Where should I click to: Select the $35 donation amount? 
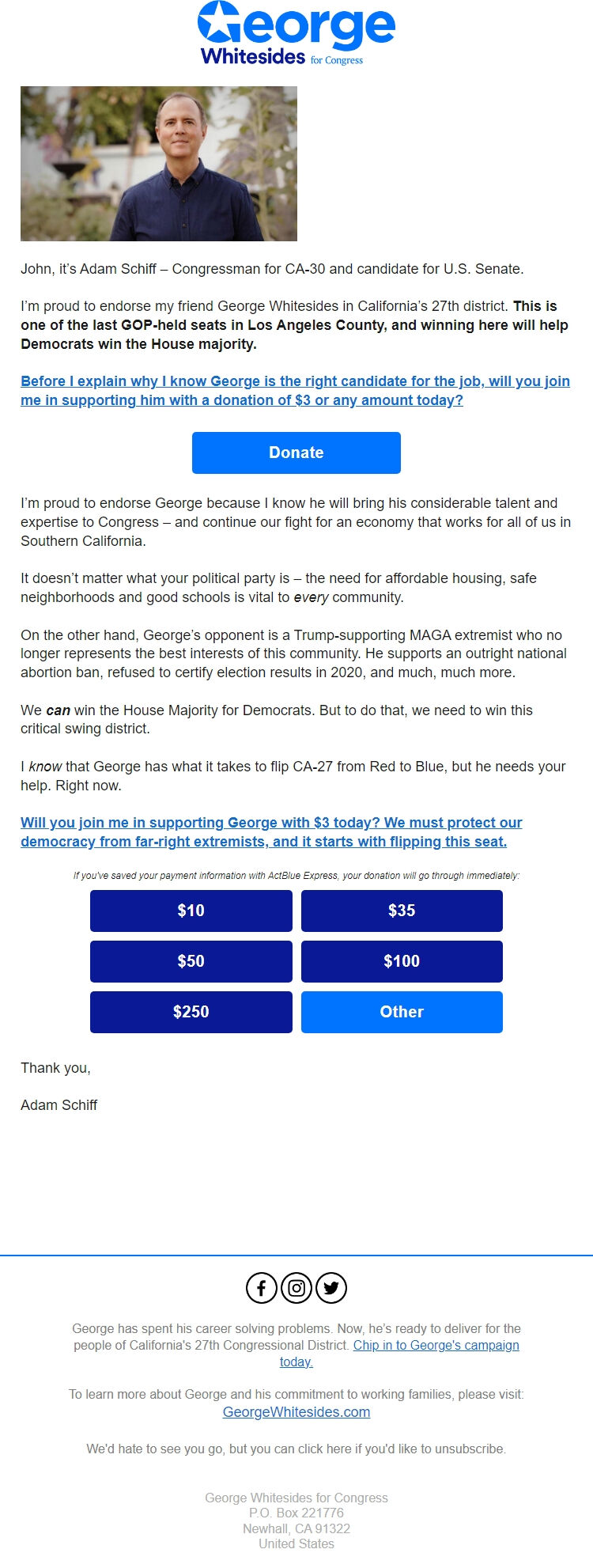pyautogui.click(x=402, y=911)
